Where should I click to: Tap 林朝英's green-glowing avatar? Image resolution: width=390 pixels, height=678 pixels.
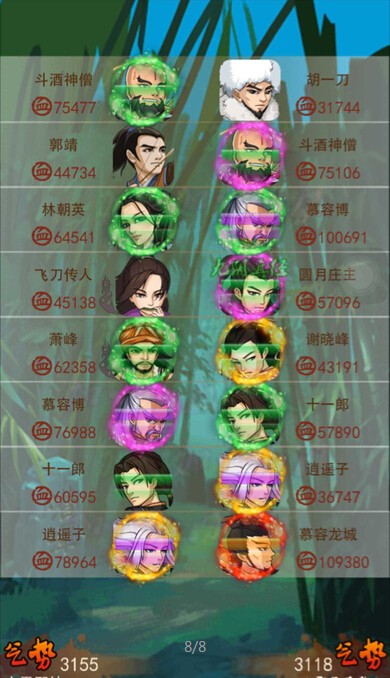tap(144, 221)
